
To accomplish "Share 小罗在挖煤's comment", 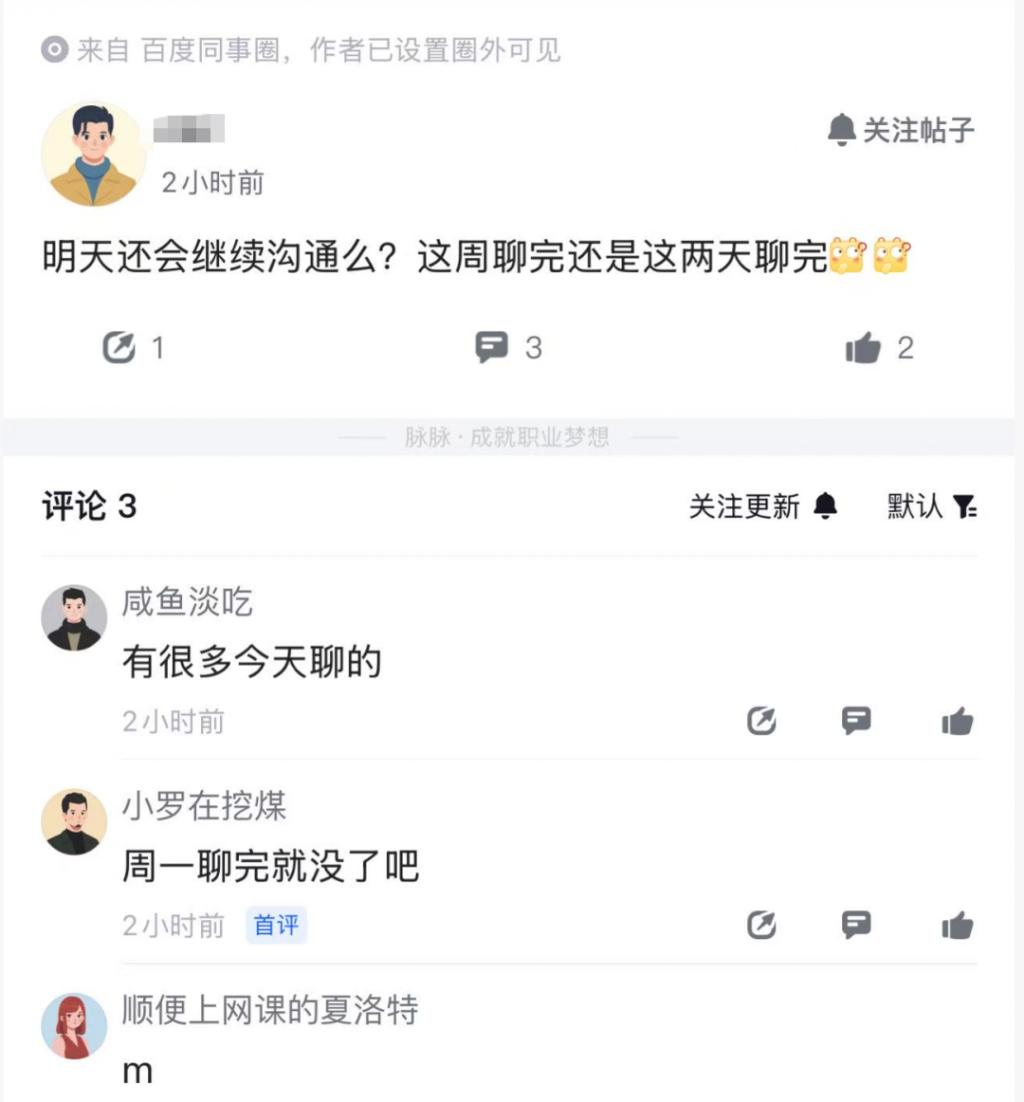I will point(762,926).
